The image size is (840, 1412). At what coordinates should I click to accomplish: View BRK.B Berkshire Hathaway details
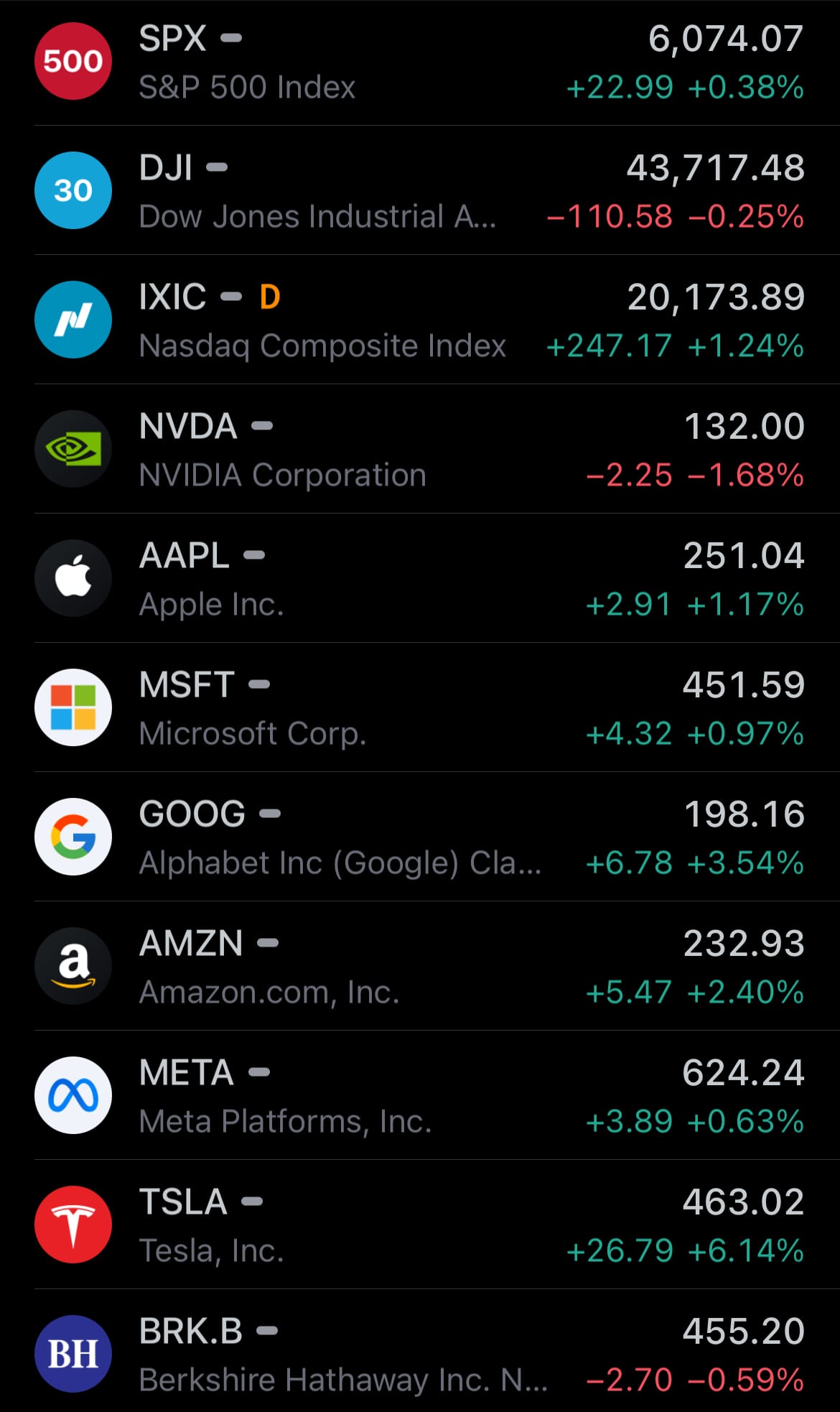coord(420,1351)
